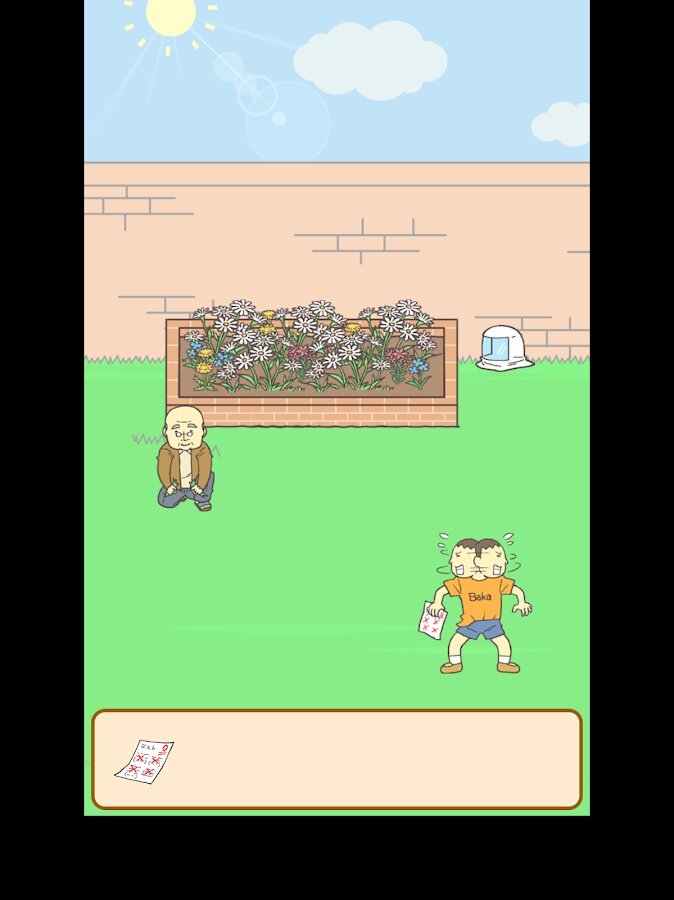Select the test paper in the inventory
Viewport: 674px width, 900px height.
click(x=144, y=762)
